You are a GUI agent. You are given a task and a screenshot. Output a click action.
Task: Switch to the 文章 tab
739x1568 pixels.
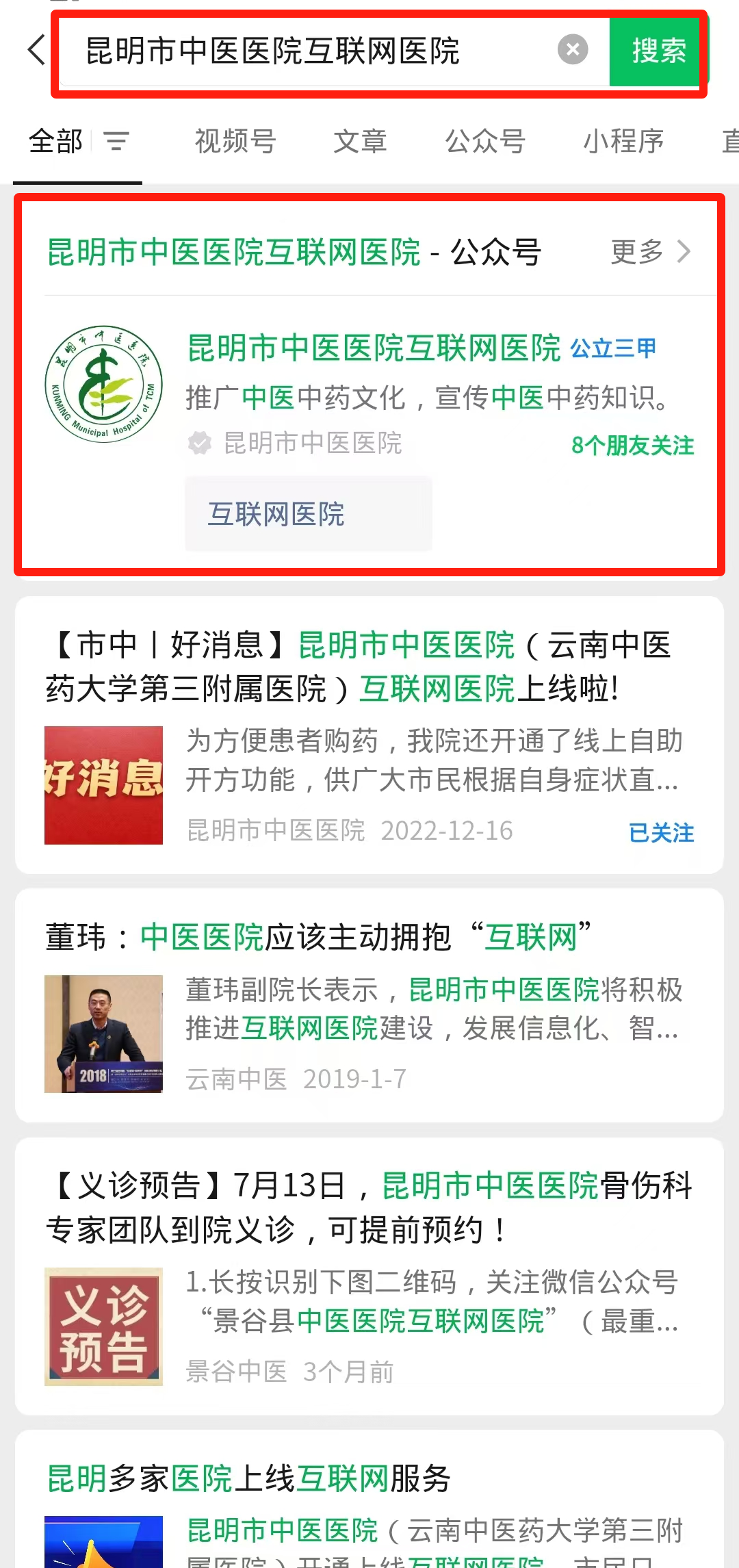[360, 142]
